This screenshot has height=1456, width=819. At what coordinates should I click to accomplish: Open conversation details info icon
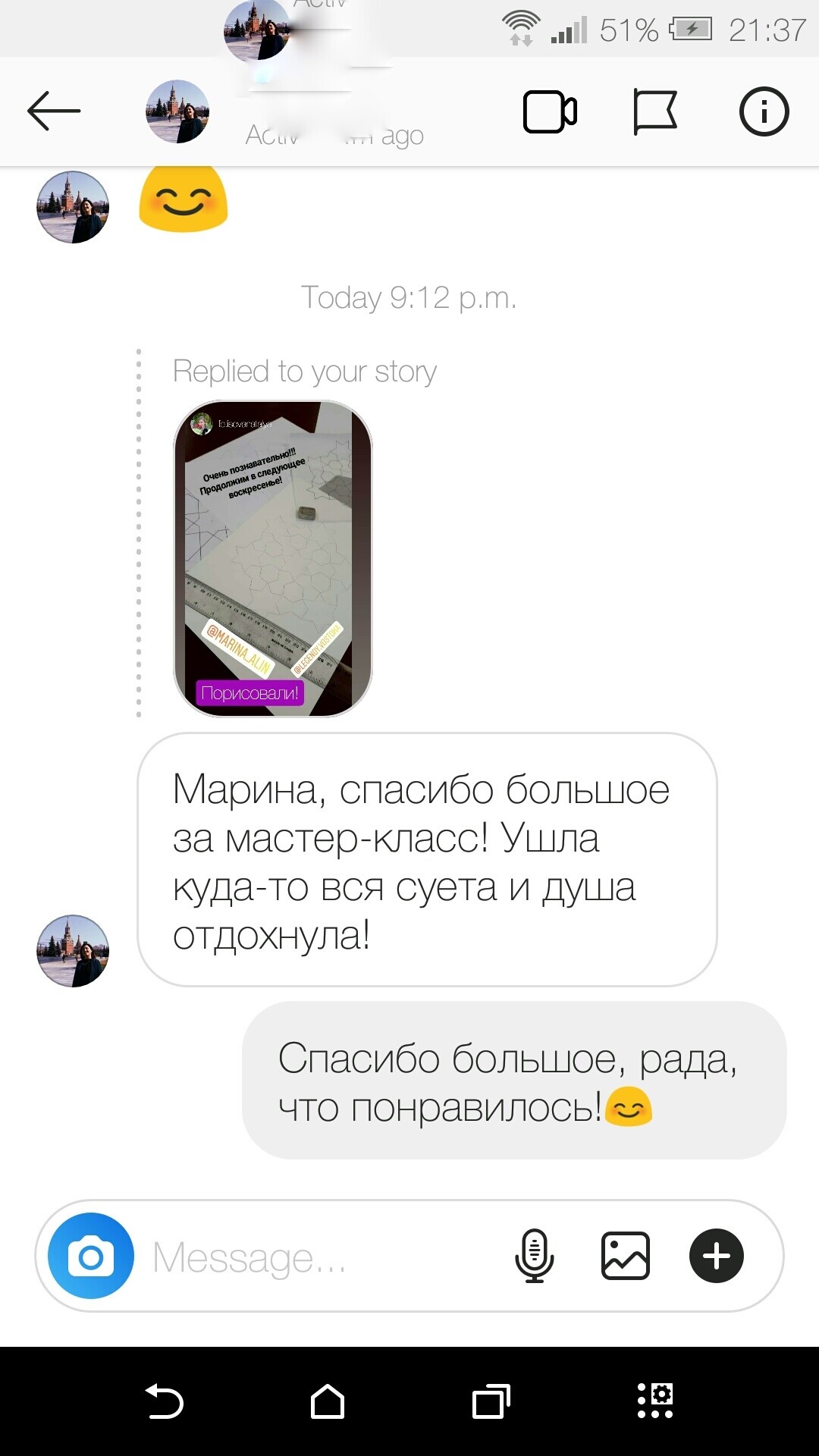(764, 112)
